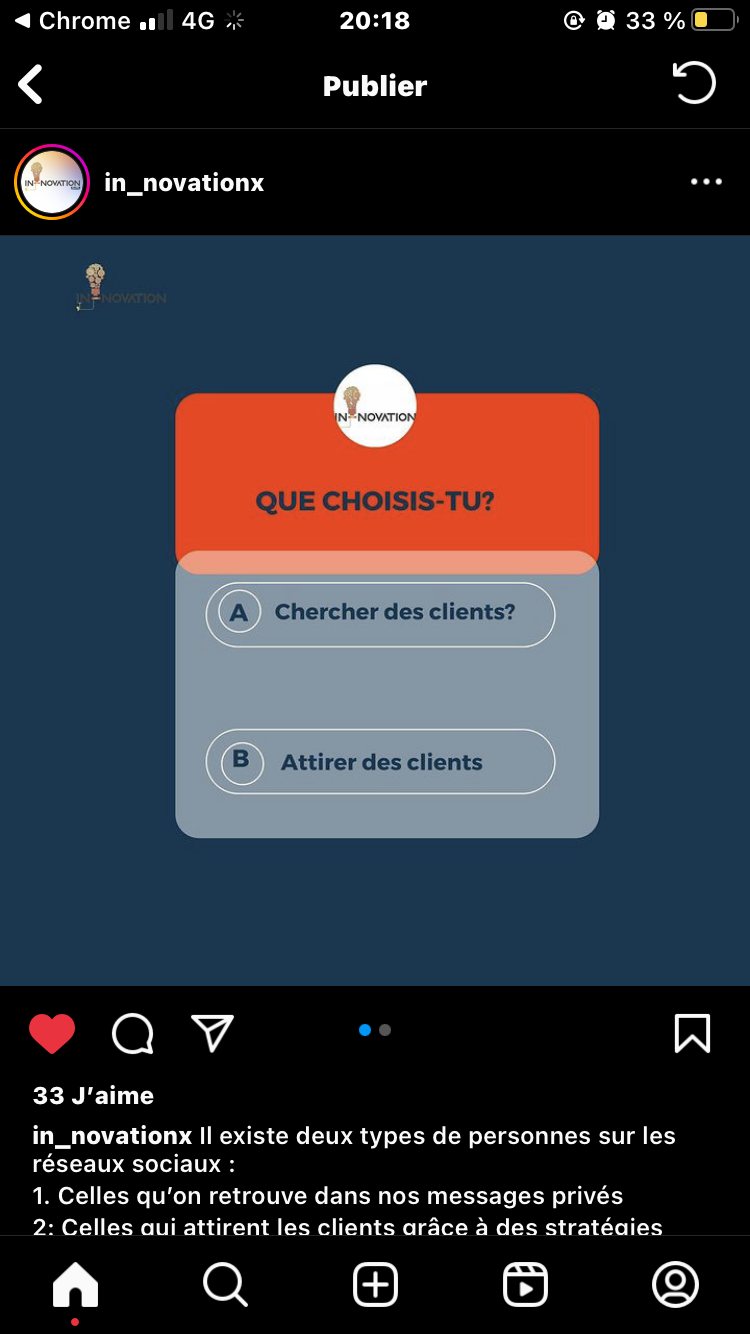
Task: Save the post with the bookmark icon
Action: coord(692,1033)
